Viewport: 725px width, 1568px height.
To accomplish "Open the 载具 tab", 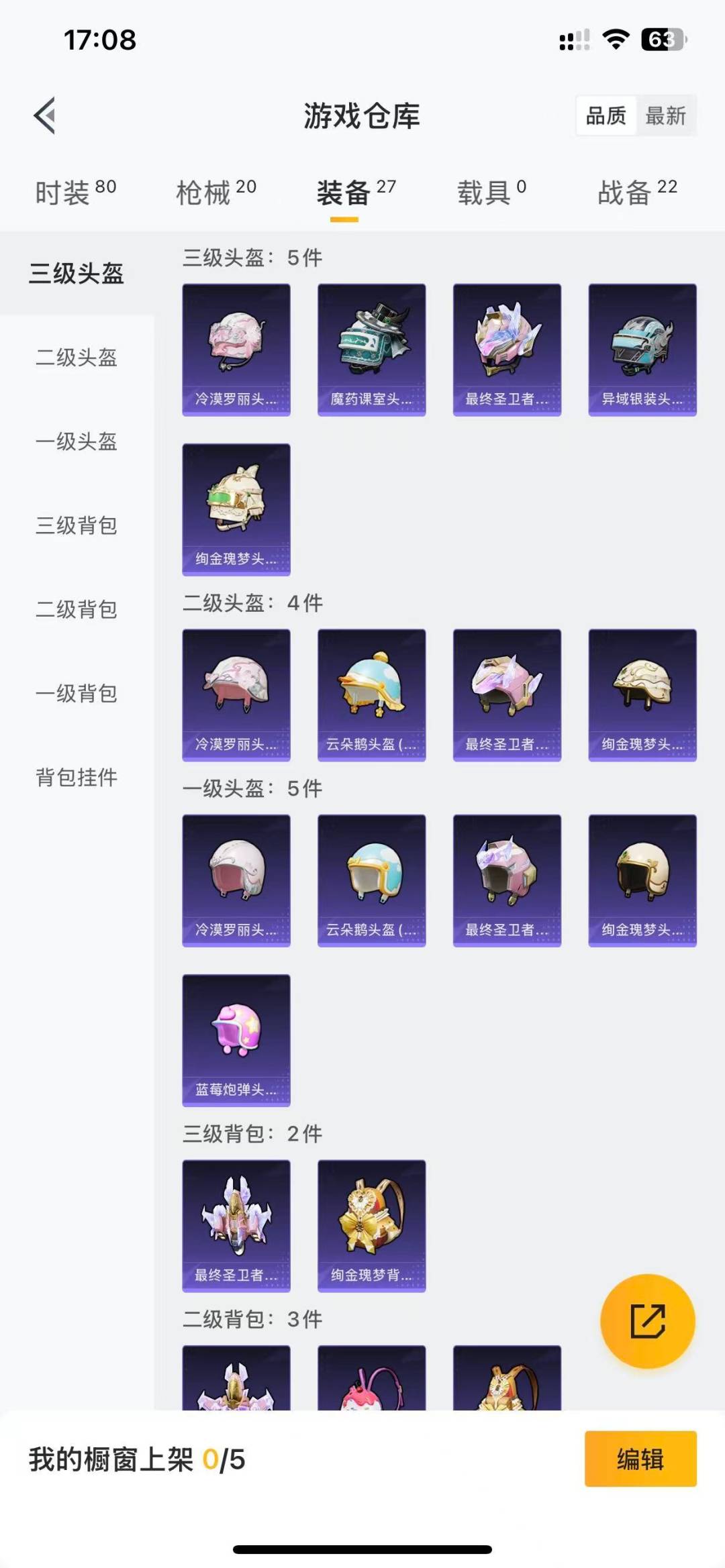I will click(x=491, y=193).
